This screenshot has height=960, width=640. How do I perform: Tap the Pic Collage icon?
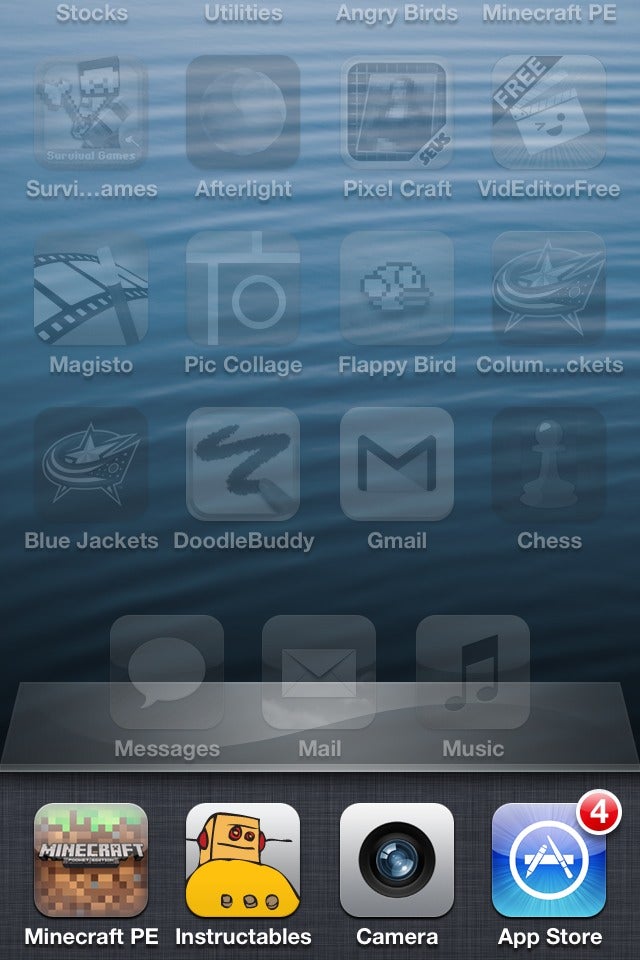(243, 289)
